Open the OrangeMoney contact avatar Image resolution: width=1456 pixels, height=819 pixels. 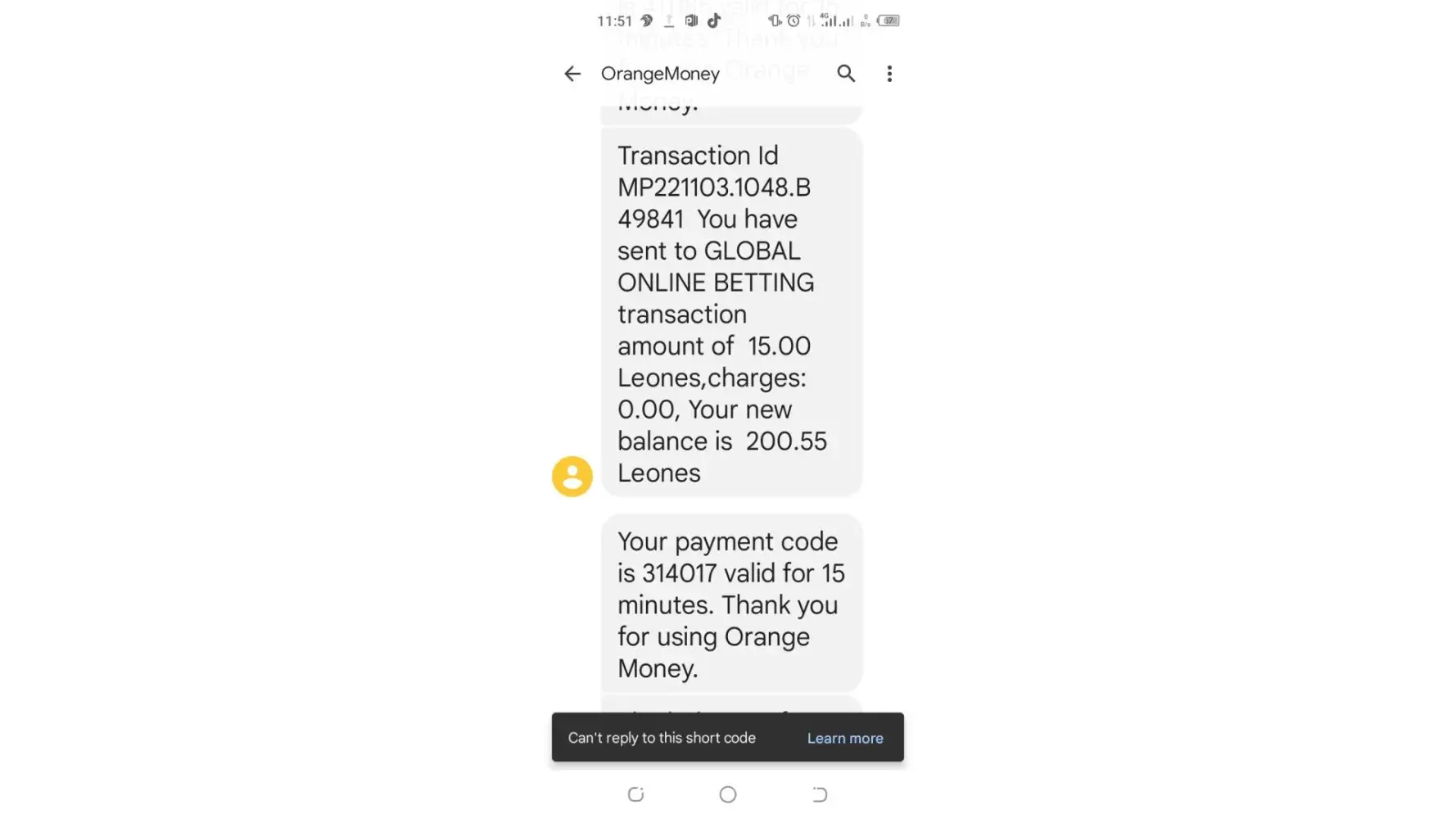572,476
